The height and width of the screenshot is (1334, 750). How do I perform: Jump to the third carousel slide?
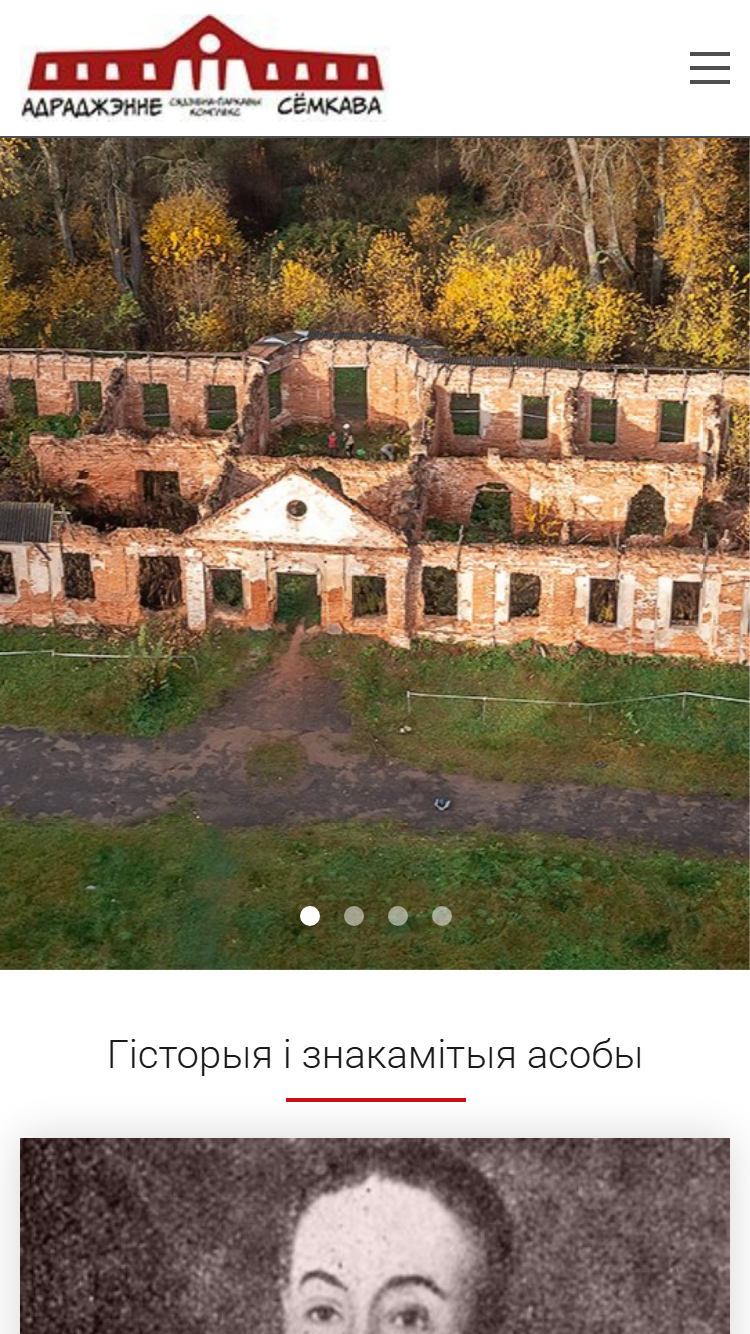click(398, 916)
